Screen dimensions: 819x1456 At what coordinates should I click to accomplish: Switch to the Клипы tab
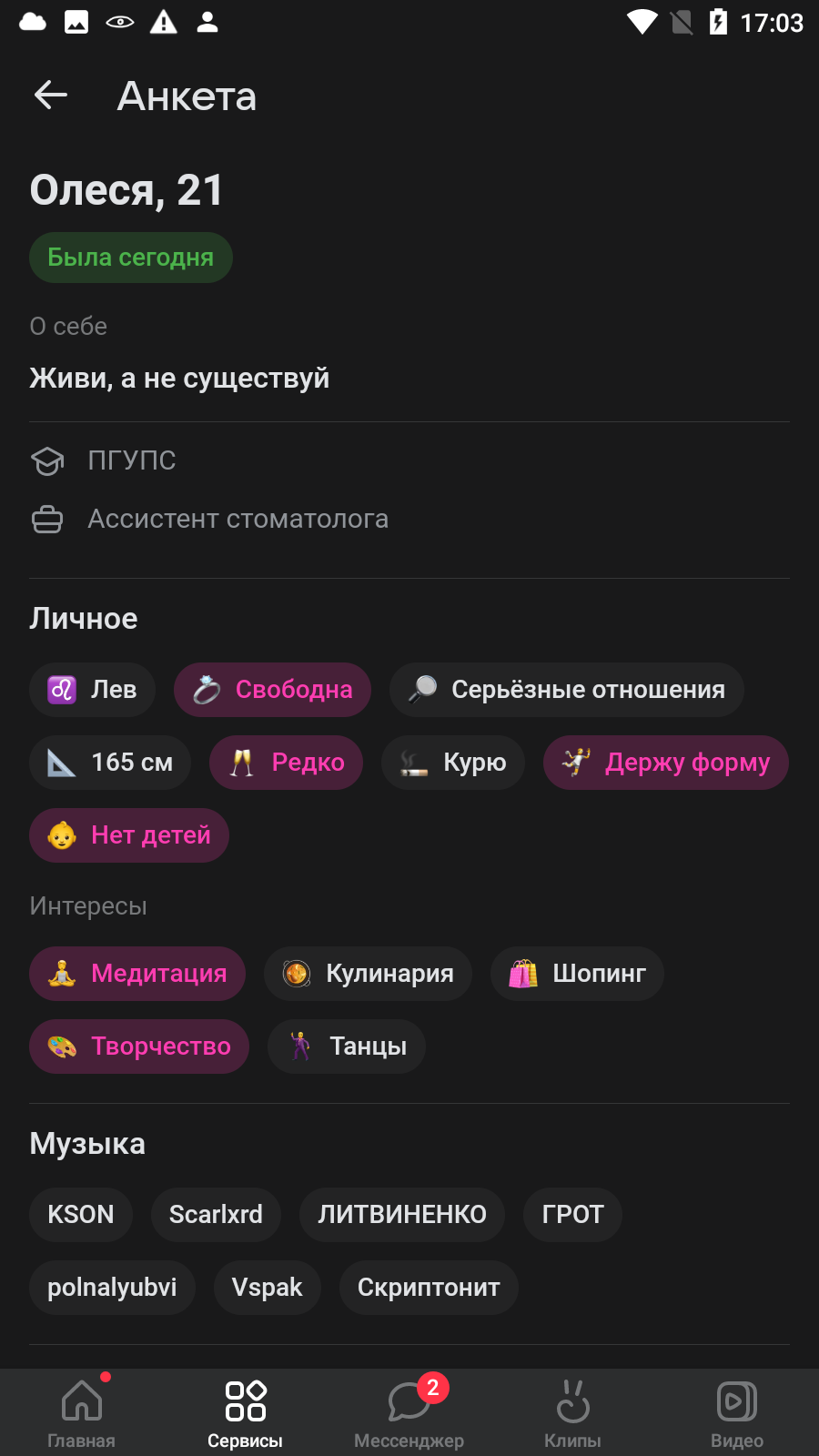573,1412
